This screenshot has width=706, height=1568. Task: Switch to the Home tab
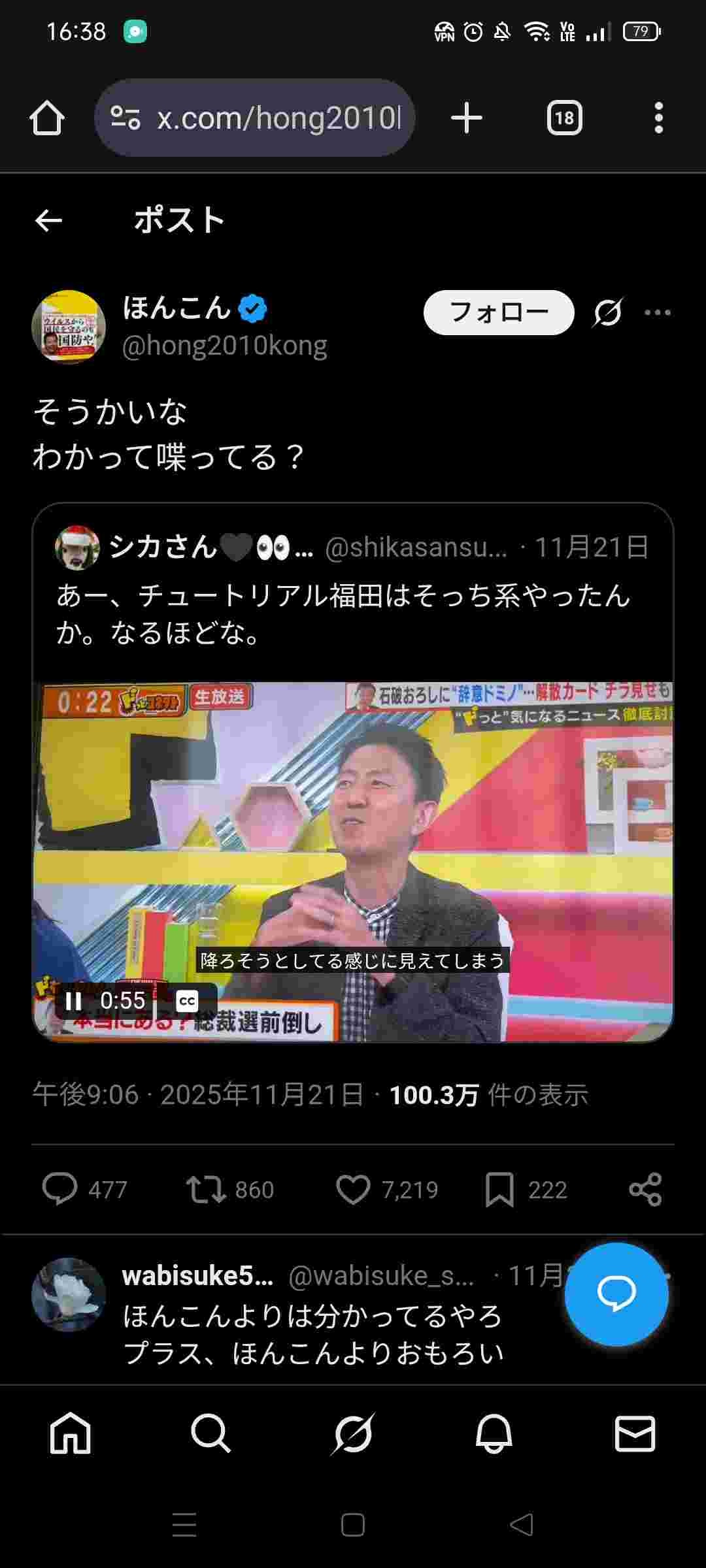[x=71, y=1433]
